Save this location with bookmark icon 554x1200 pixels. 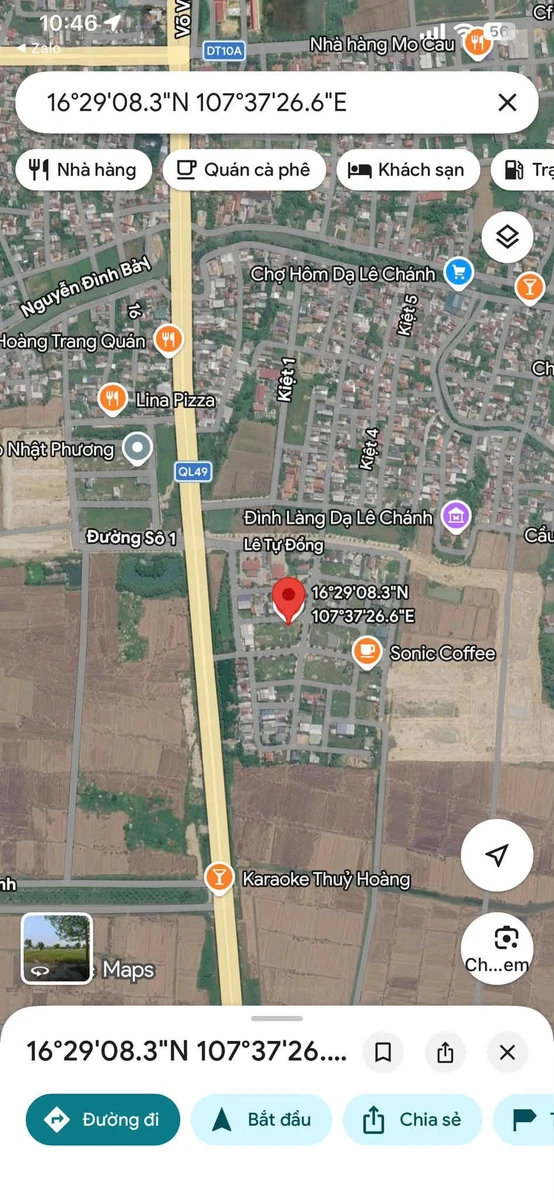(383, 1052)
